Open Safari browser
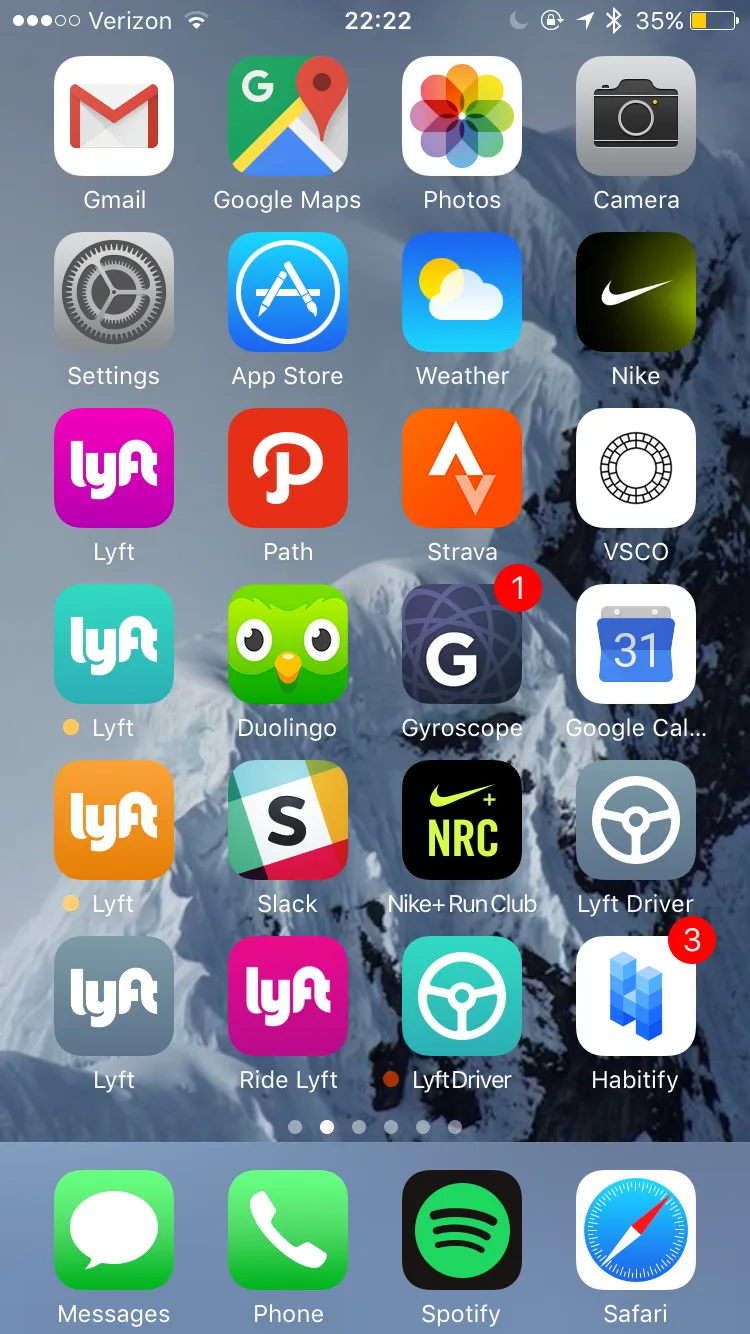The height and width of the screenshot is (1334, 750). click(636, 1230)
